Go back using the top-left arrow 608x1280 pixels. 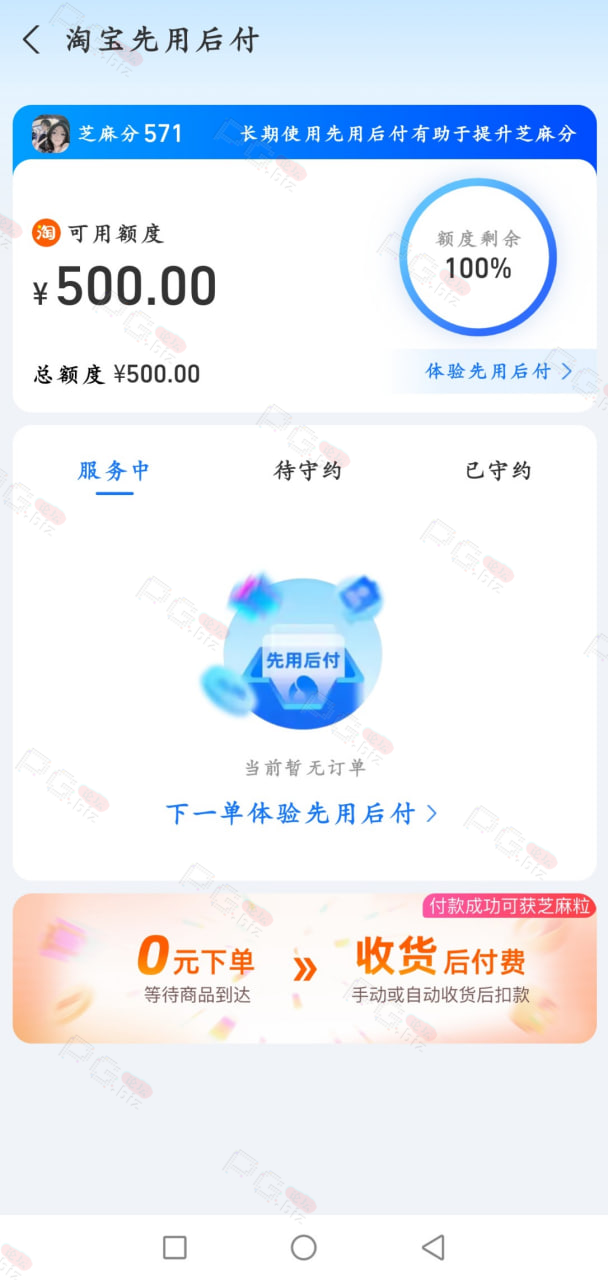click(x=32, y=40)
